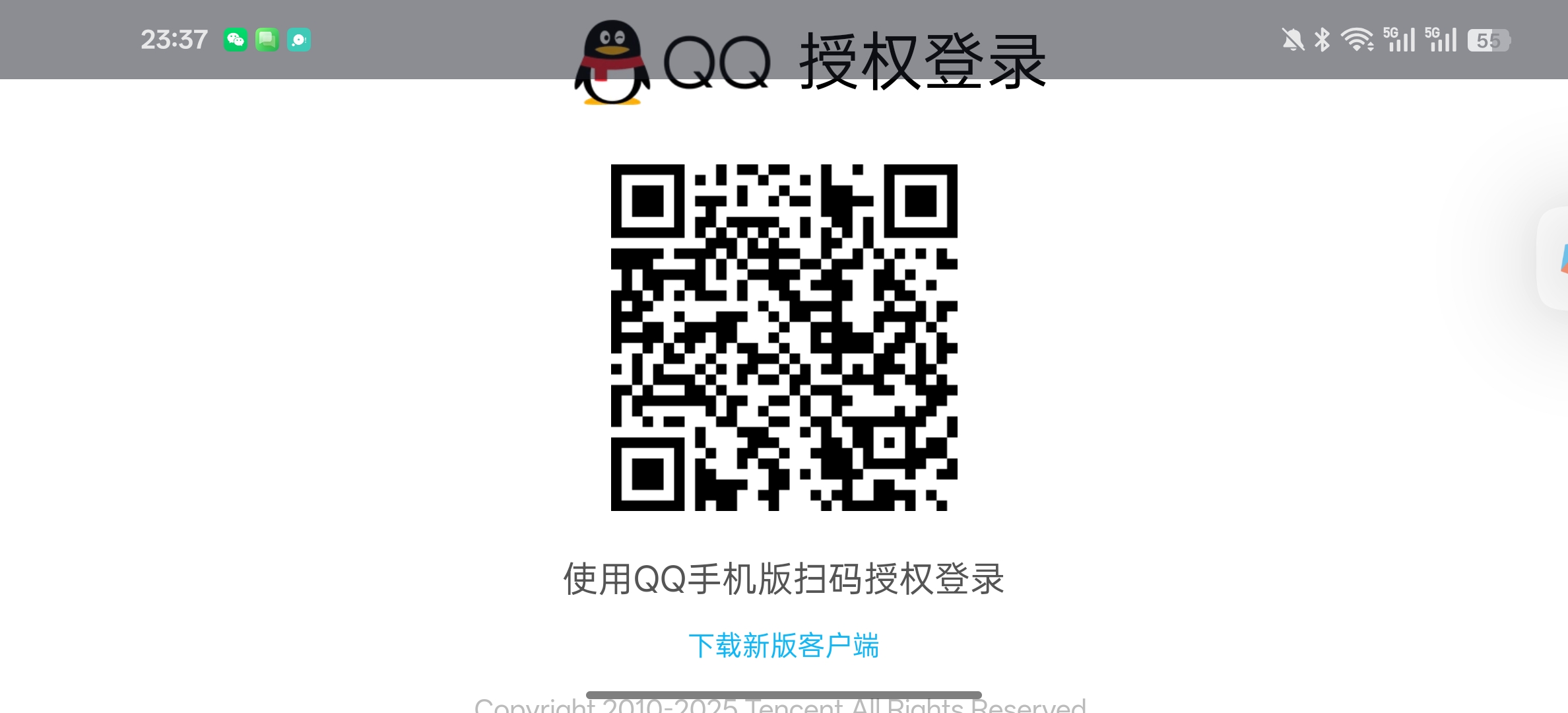Open the floating sidebar widget at the right edge

(x=1556, y=258)
